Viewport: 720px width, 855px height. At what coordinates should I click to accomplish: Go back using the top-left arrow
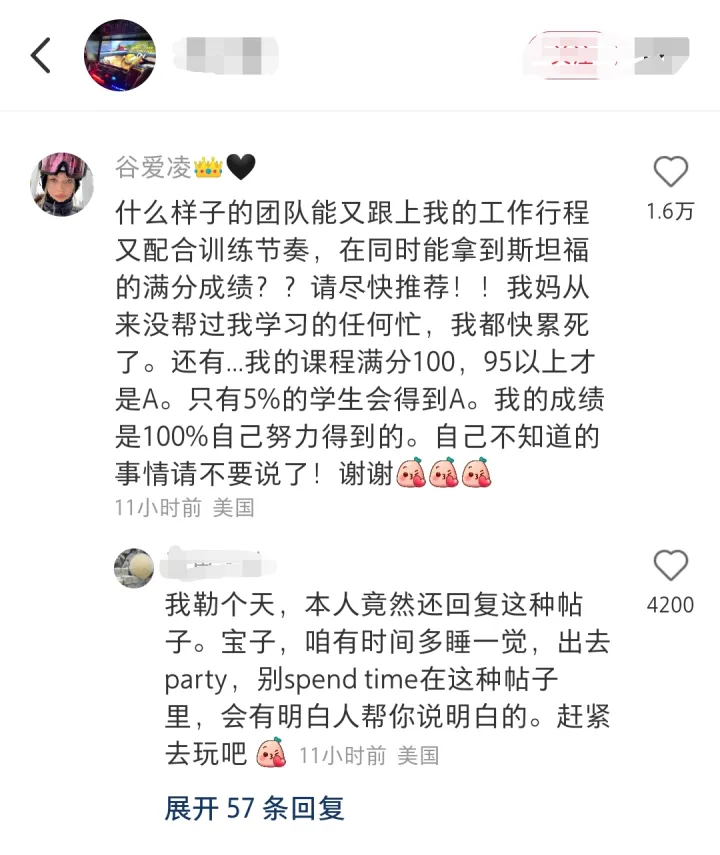point(41,56)
